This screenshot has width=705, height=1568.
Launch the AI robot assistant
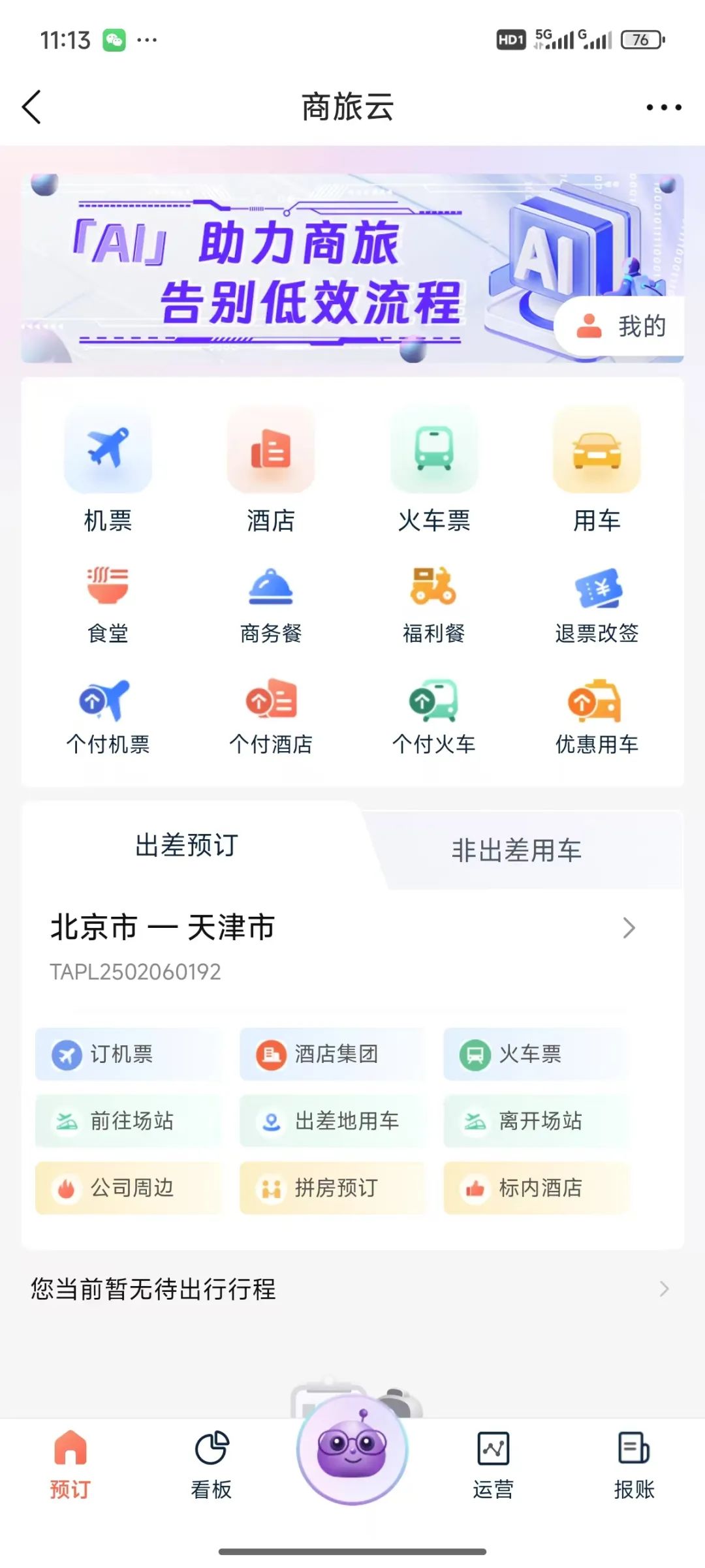coord(352,1449)
